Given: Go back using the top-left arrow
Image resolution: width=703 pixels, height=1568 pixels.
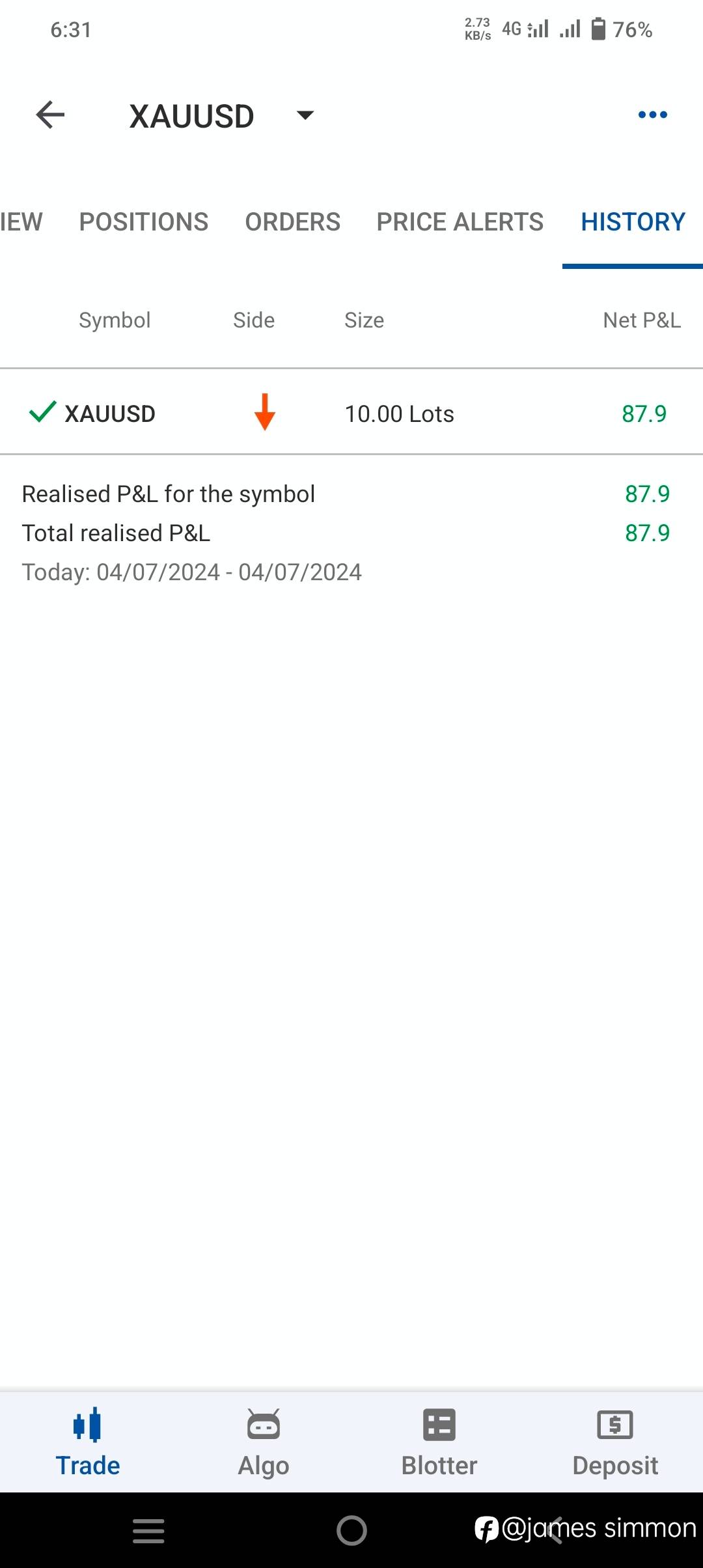Looking at the screenshot, I should point(50,115).
